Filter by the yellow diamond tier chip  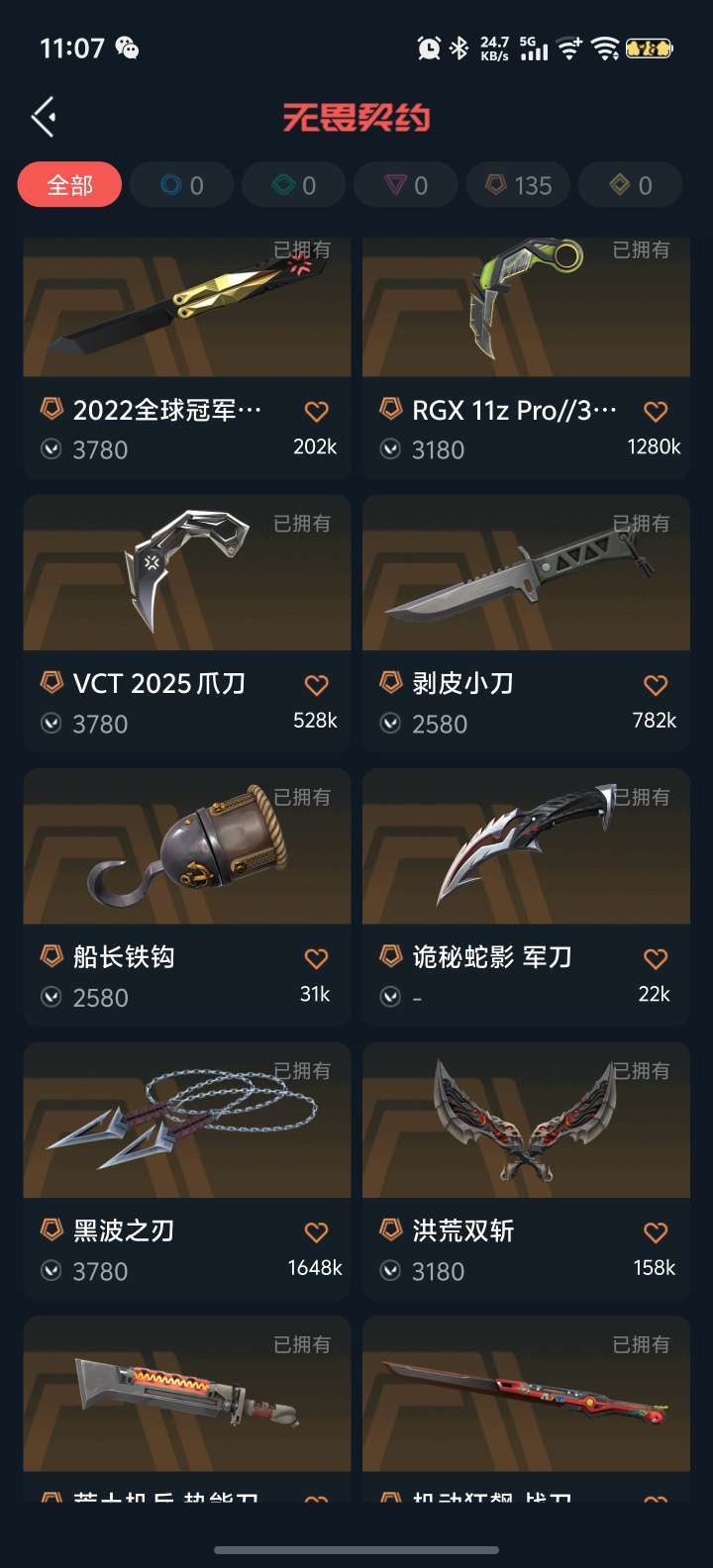(x=630, y=185)
